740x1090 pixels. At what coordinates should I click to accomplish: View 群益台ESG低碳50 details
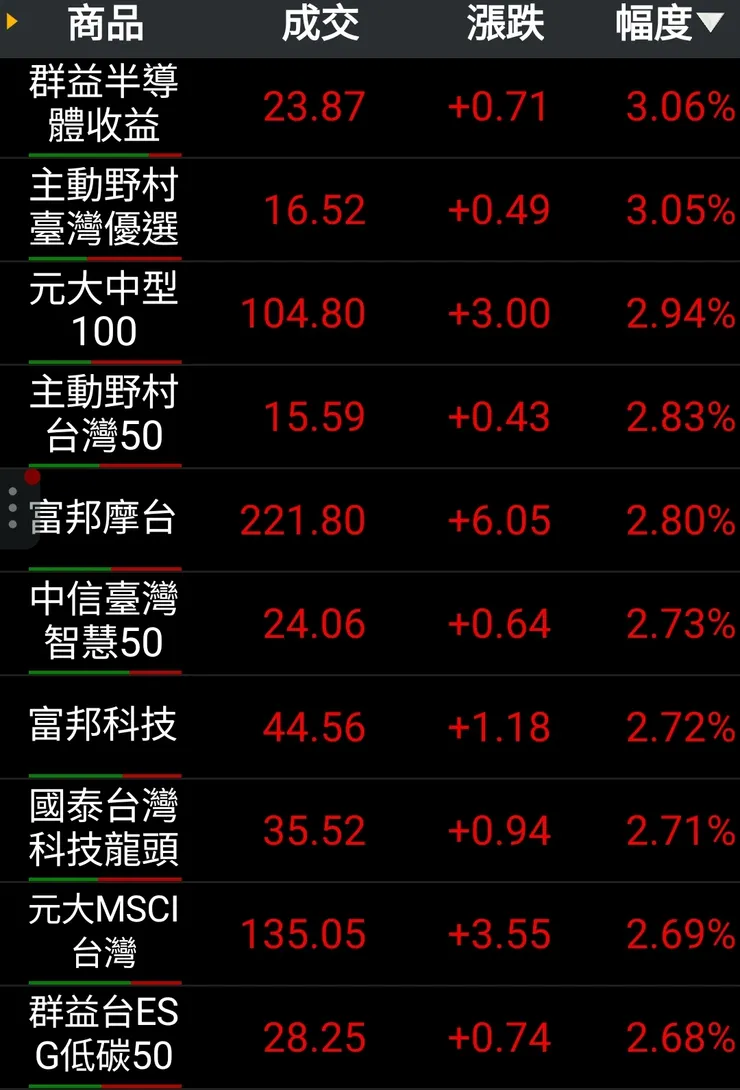coord(104,1036)
